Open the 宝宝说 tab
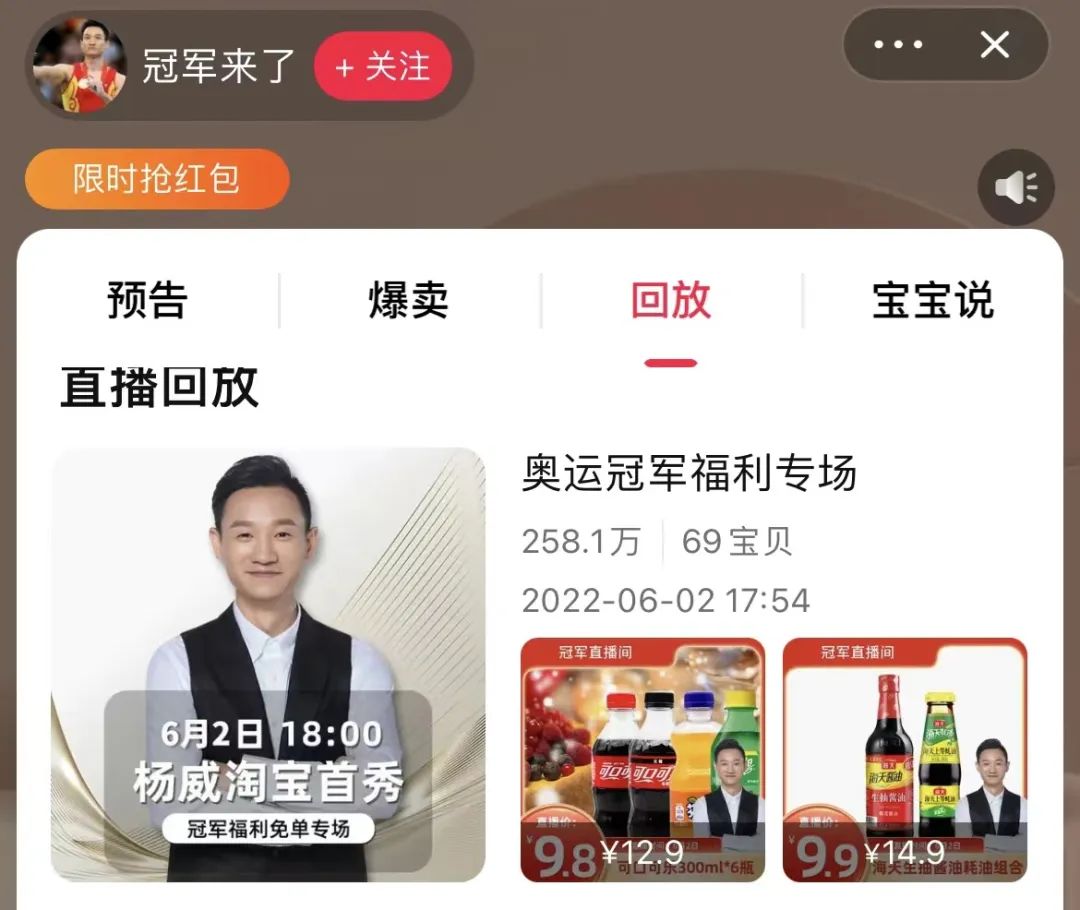Viewport: 1080px width, 910px height. (x=932, y=300)
